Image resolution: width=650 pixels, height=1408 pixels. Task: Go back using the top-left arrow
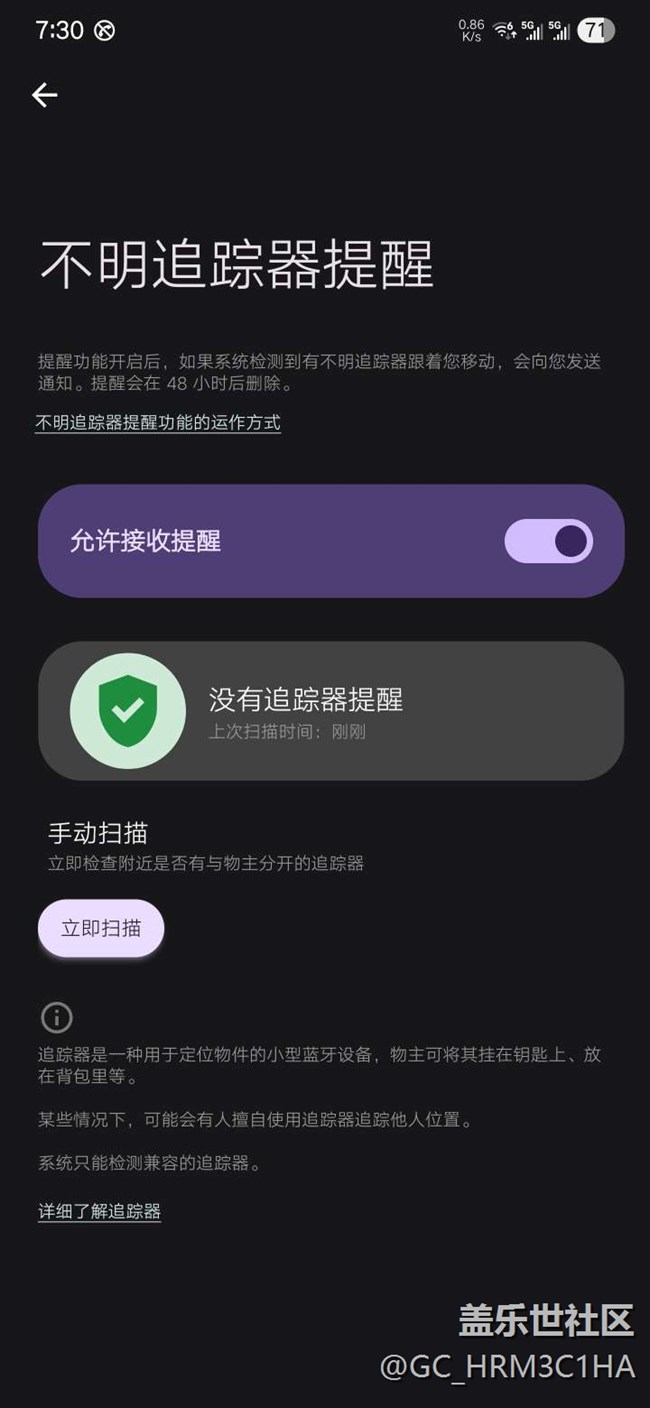click(x=45, y=95)
